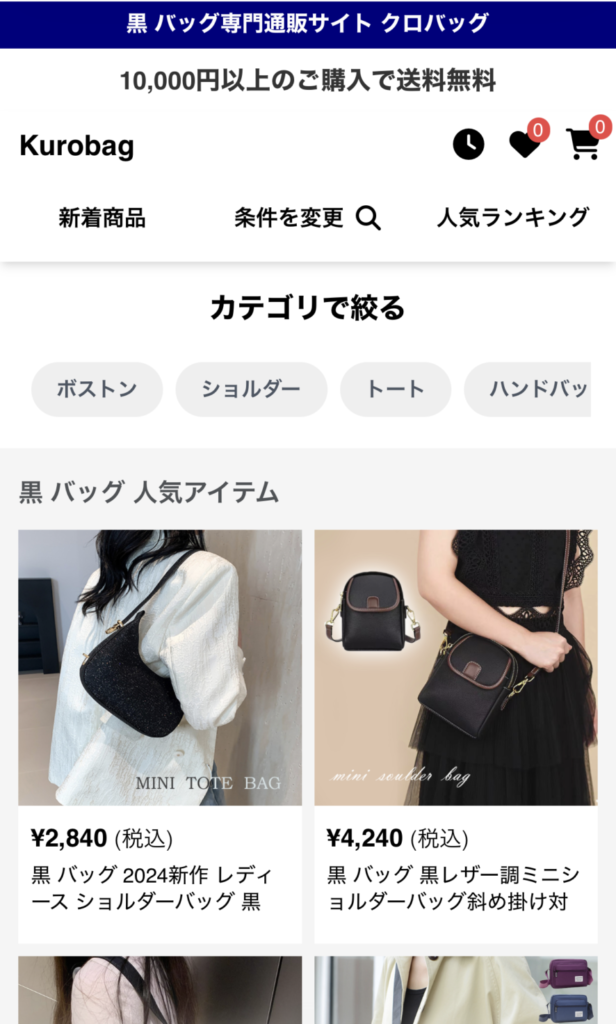
Task: Open 条件を変更 search filter
Action: (307, 217)
